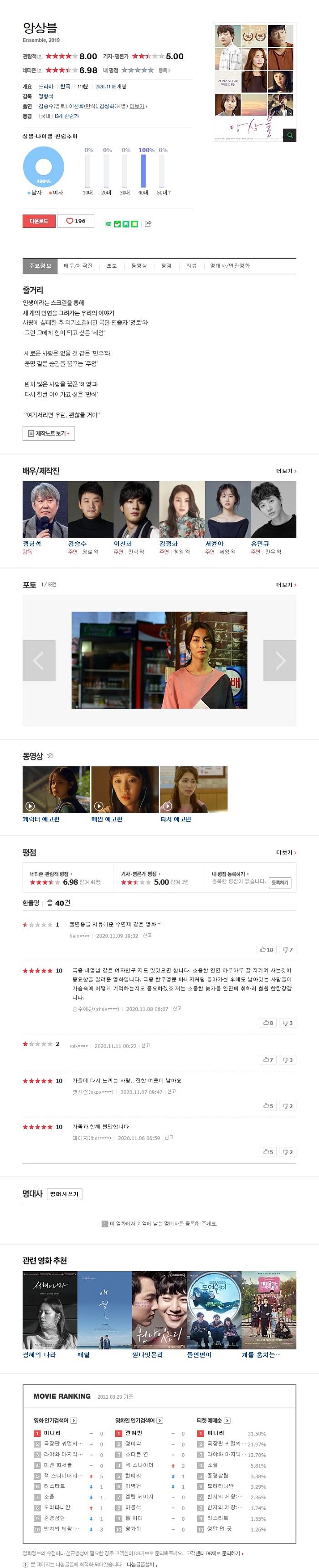The height and width of the screenshot is (1568, 319).
Task: Open more cast and crew via 더보기
Action: (x=286, y=471)
